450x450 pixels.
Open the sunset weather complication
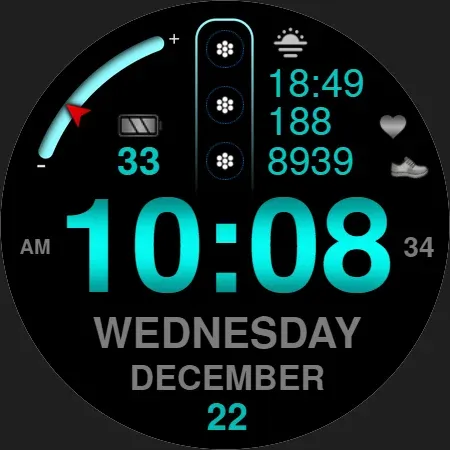point(290,43)
